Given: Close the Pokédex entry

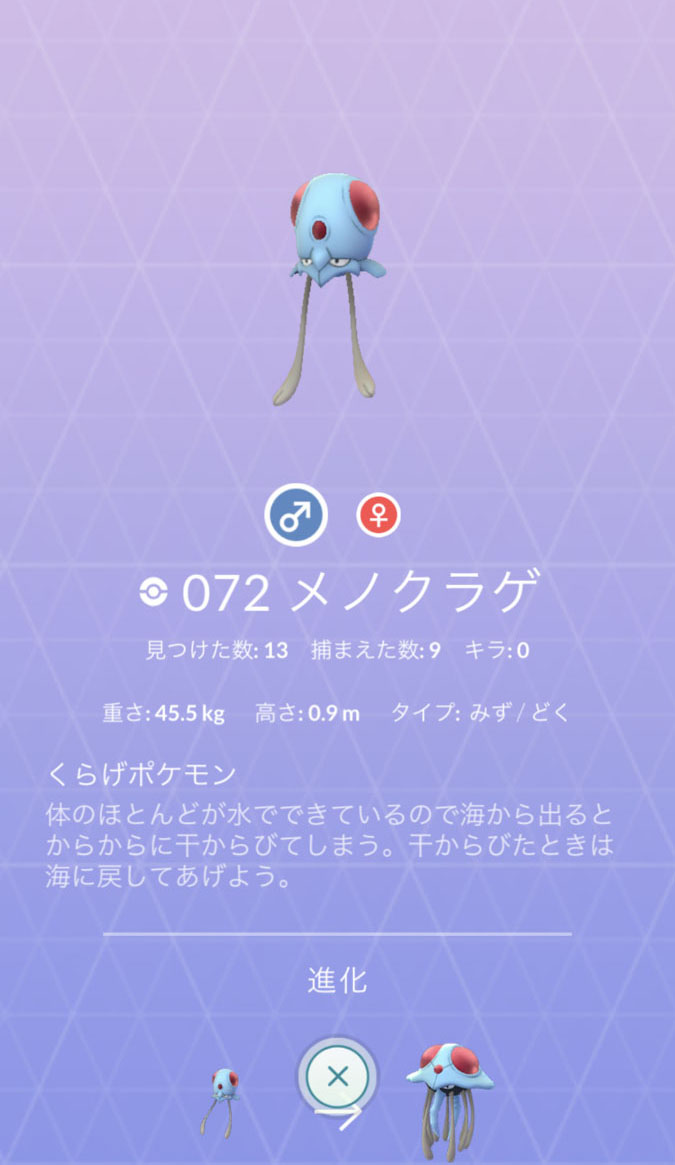Looking at the screenshot, I should pos(338,1077).
